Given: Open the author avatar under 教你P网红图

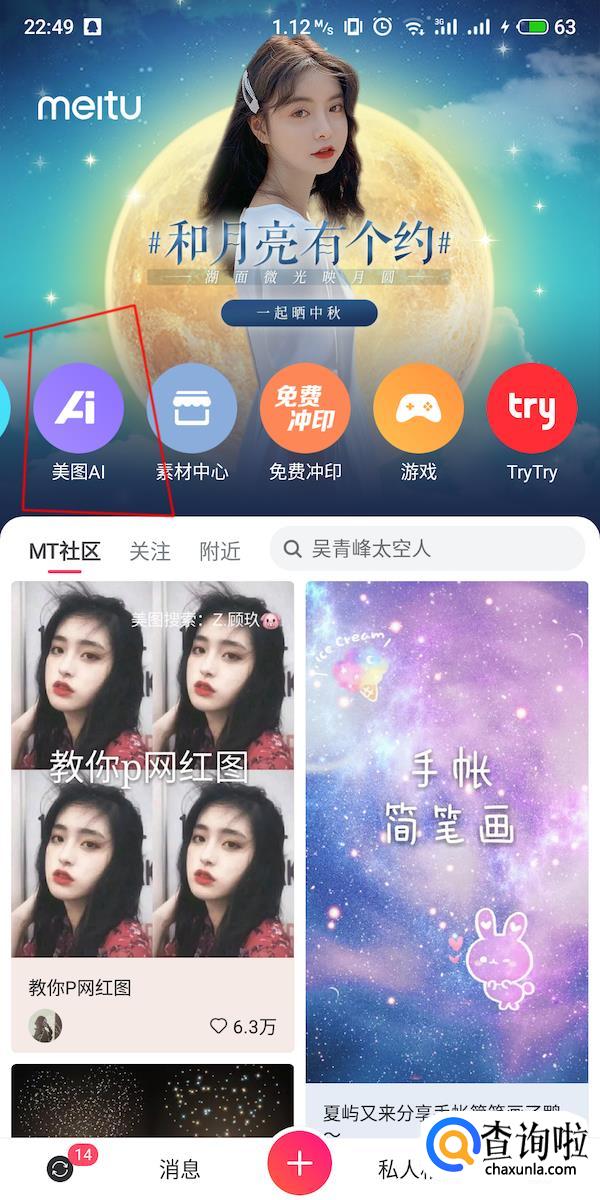Looking at the screenshot, I should click(x=45, y=1026).
